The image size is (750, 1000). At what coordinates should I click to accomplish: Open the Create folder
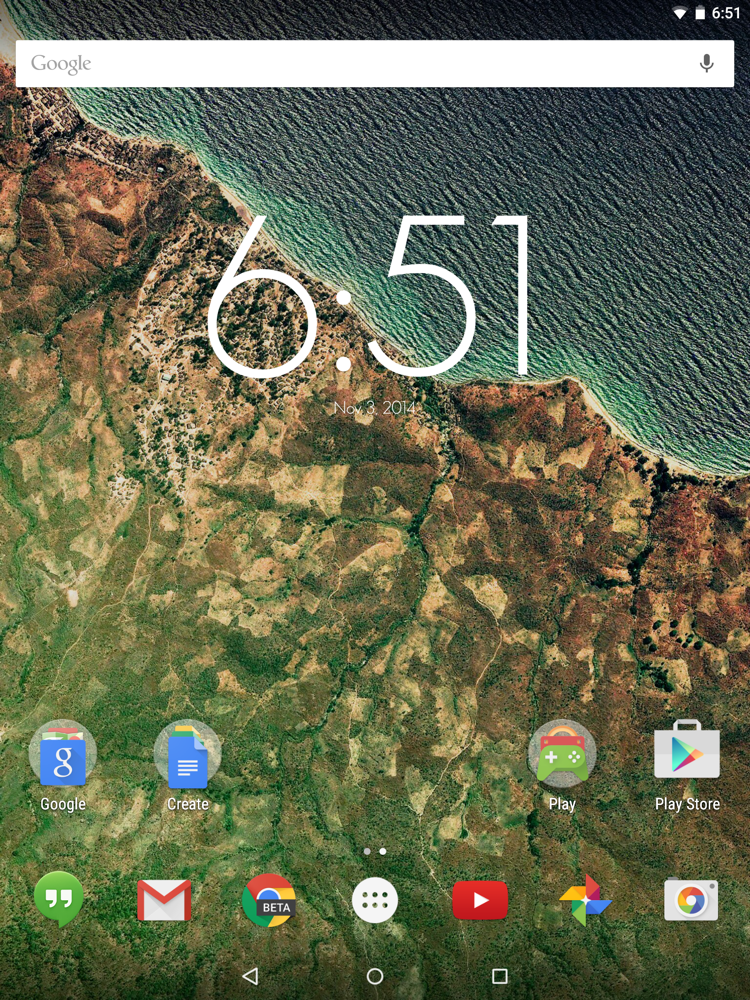(188, 755)
